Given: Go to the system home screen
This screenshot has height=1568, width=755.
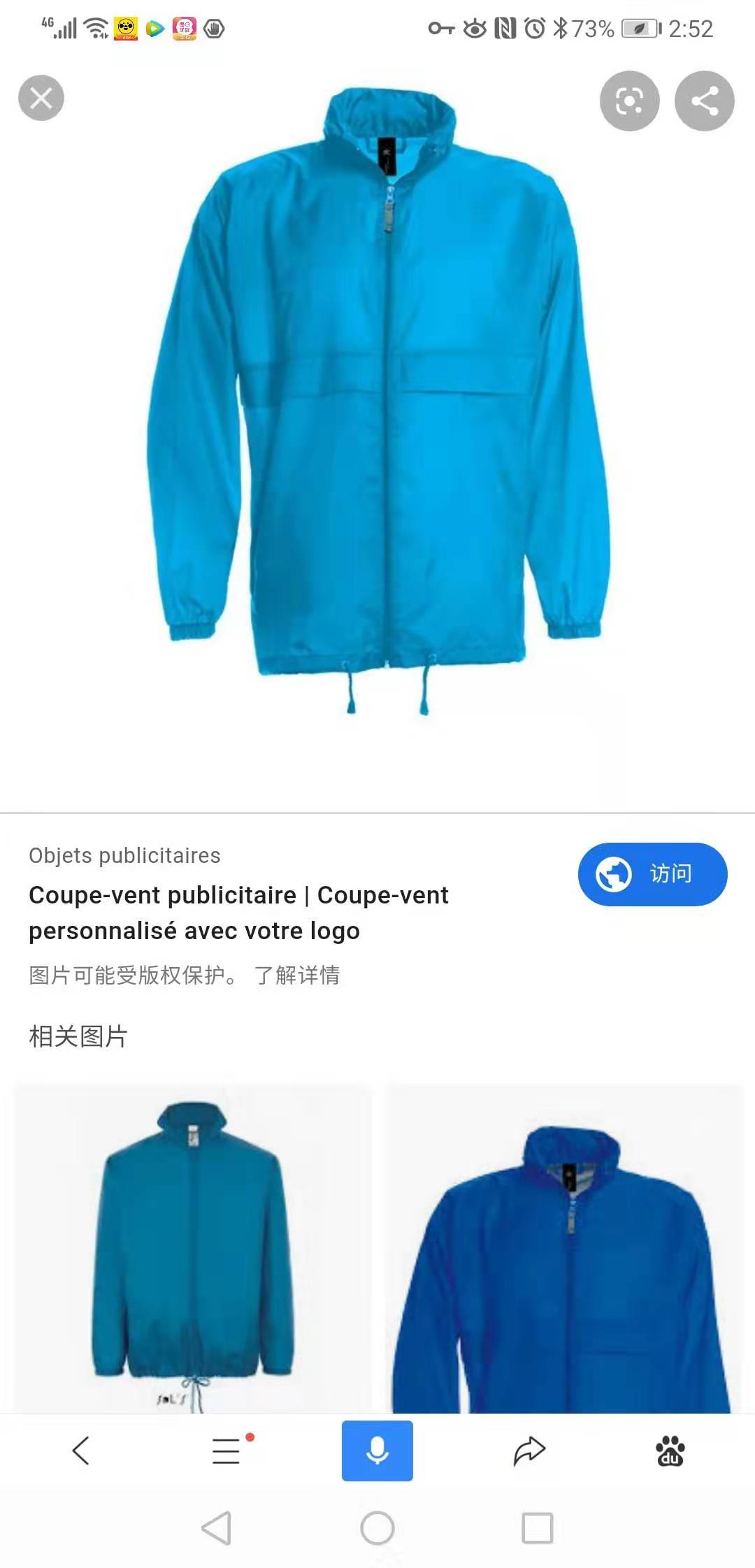Looking at the screenshot, I should pos(377,1528).
